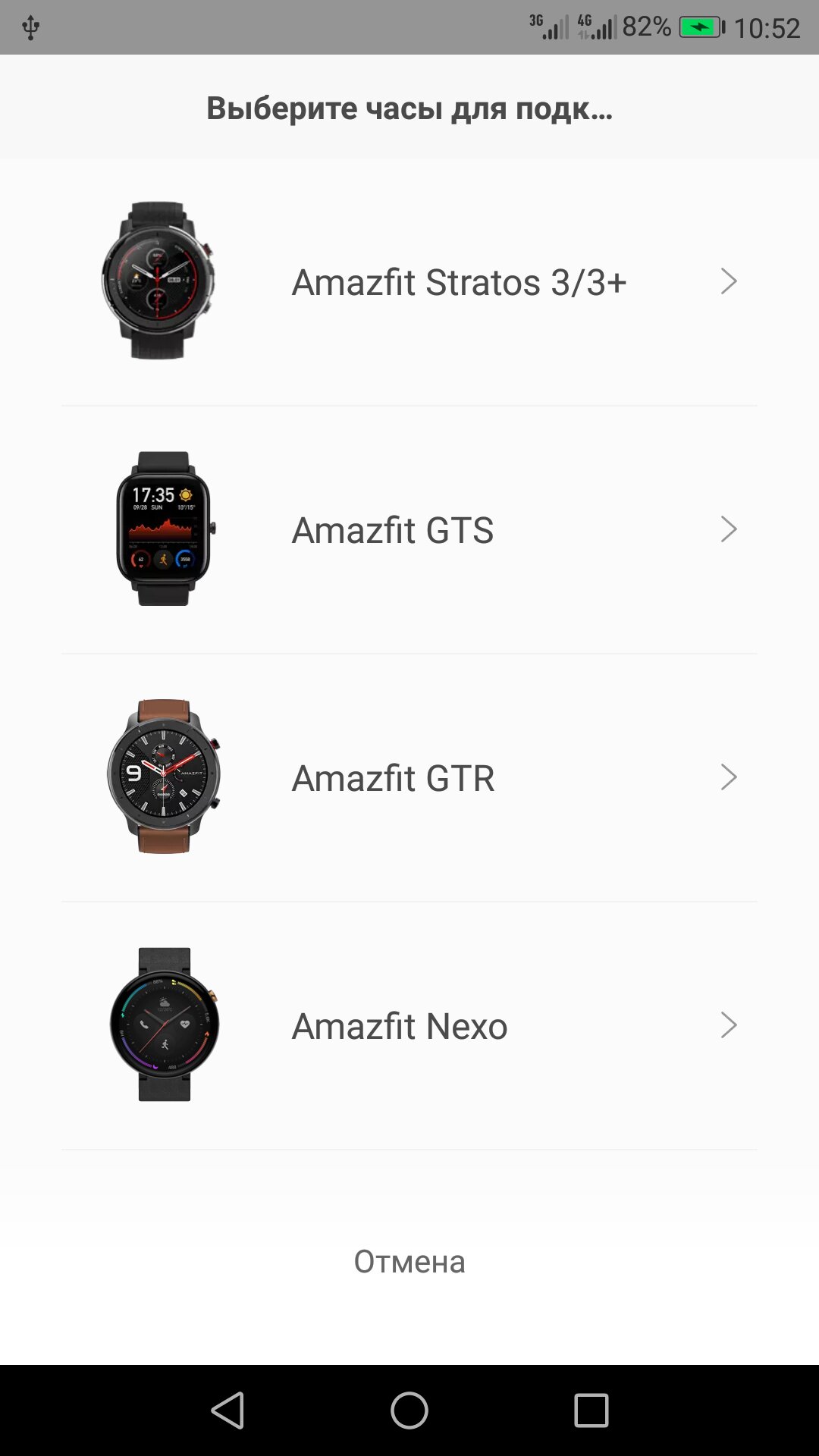Tap the Отмена cancel button
Image resolution: width=819 pixels, height=1456 pixels.
point(409,1262)
